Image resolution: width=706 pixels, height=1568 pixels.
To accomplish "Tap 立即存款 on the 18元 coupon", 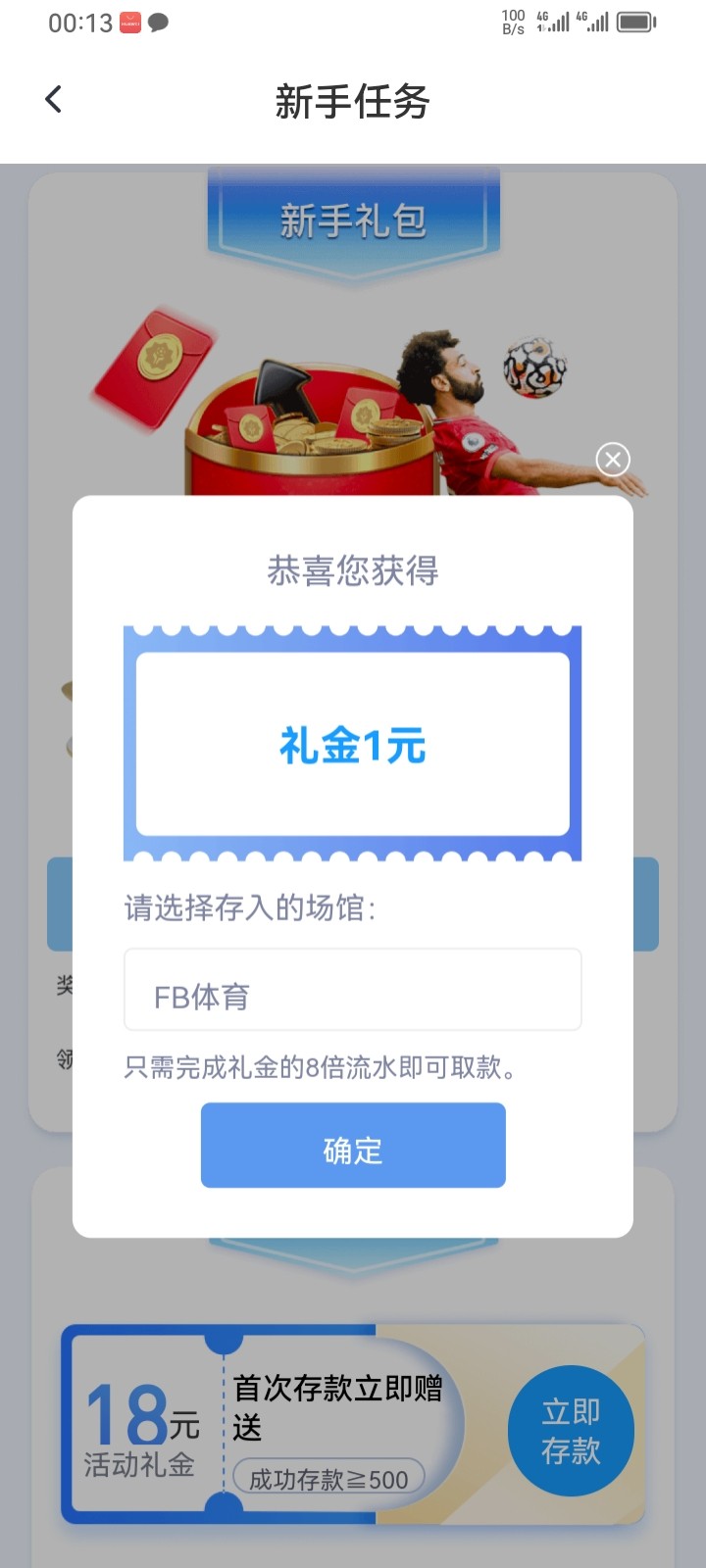I will pyautogui.click(x=571, y=1431).
